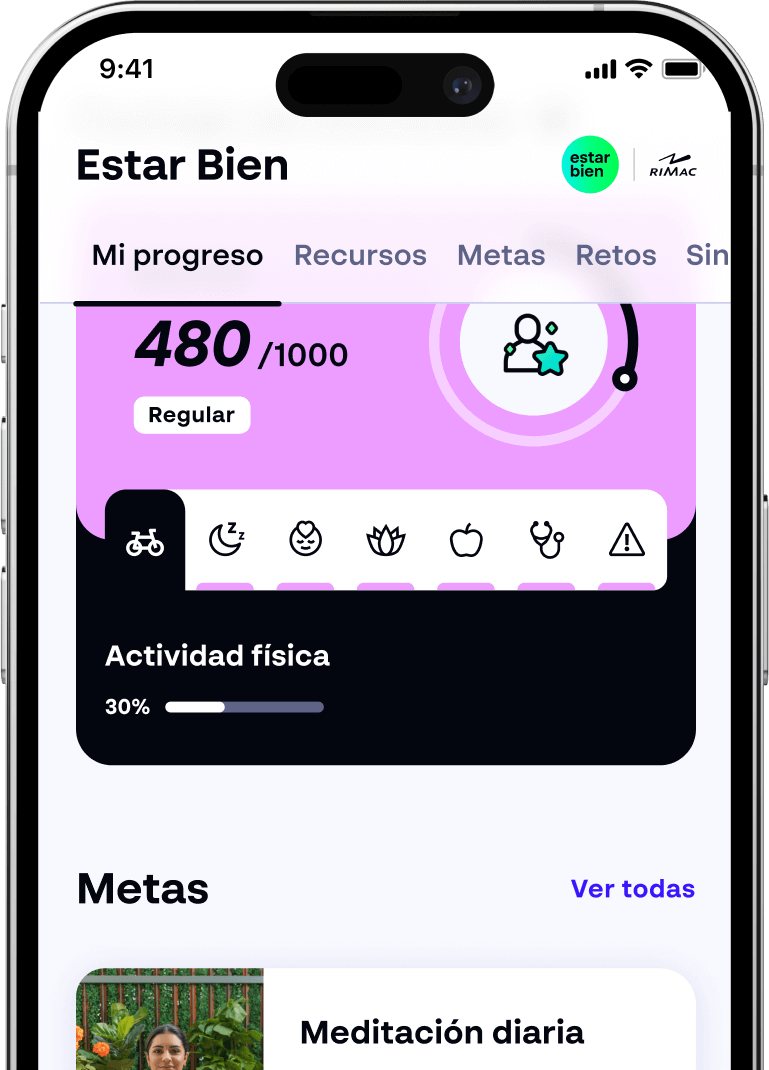Open the Metas tab

coord(501,255)
